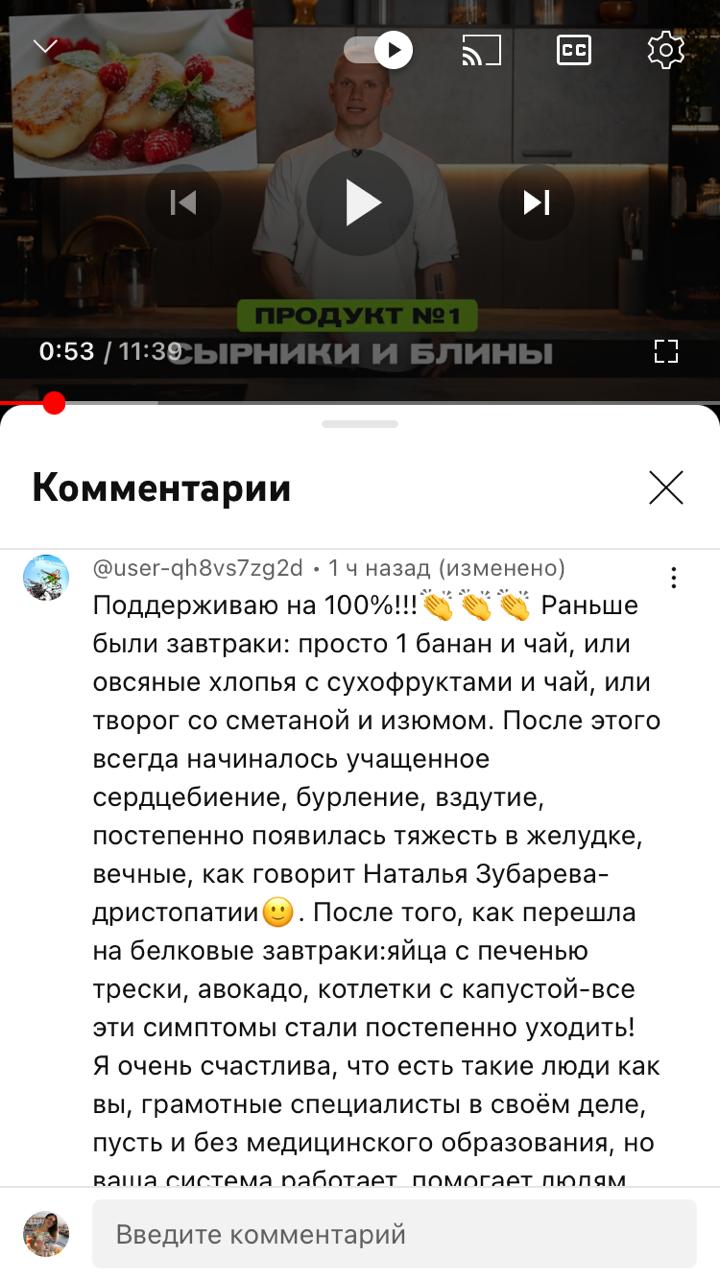The height and width of the screenshot is (1280, 720).
Task: Tap the Введите комментарий field
Action: click(x=394, y=1234)
